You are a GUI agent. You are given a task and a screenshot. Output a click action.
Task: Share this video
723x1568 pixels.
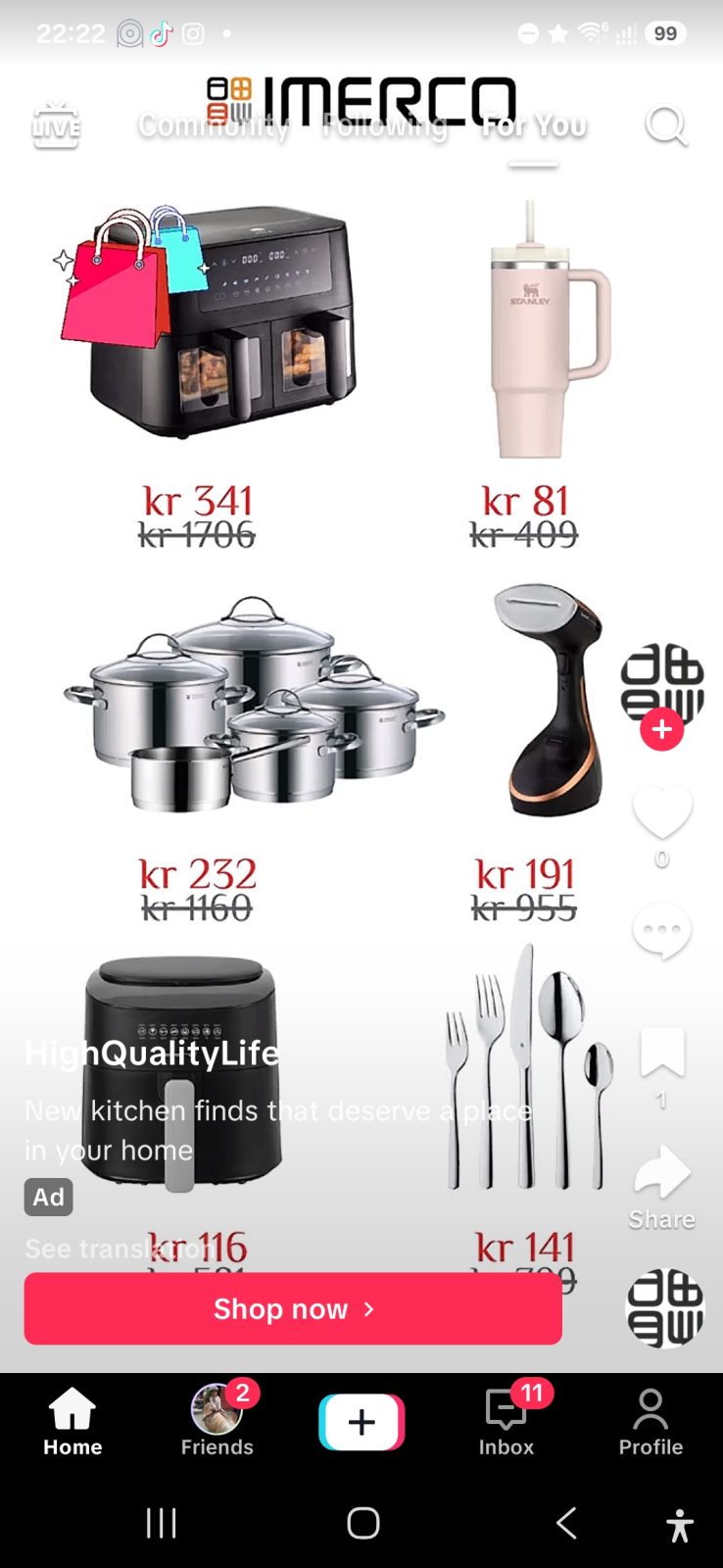662,1172
